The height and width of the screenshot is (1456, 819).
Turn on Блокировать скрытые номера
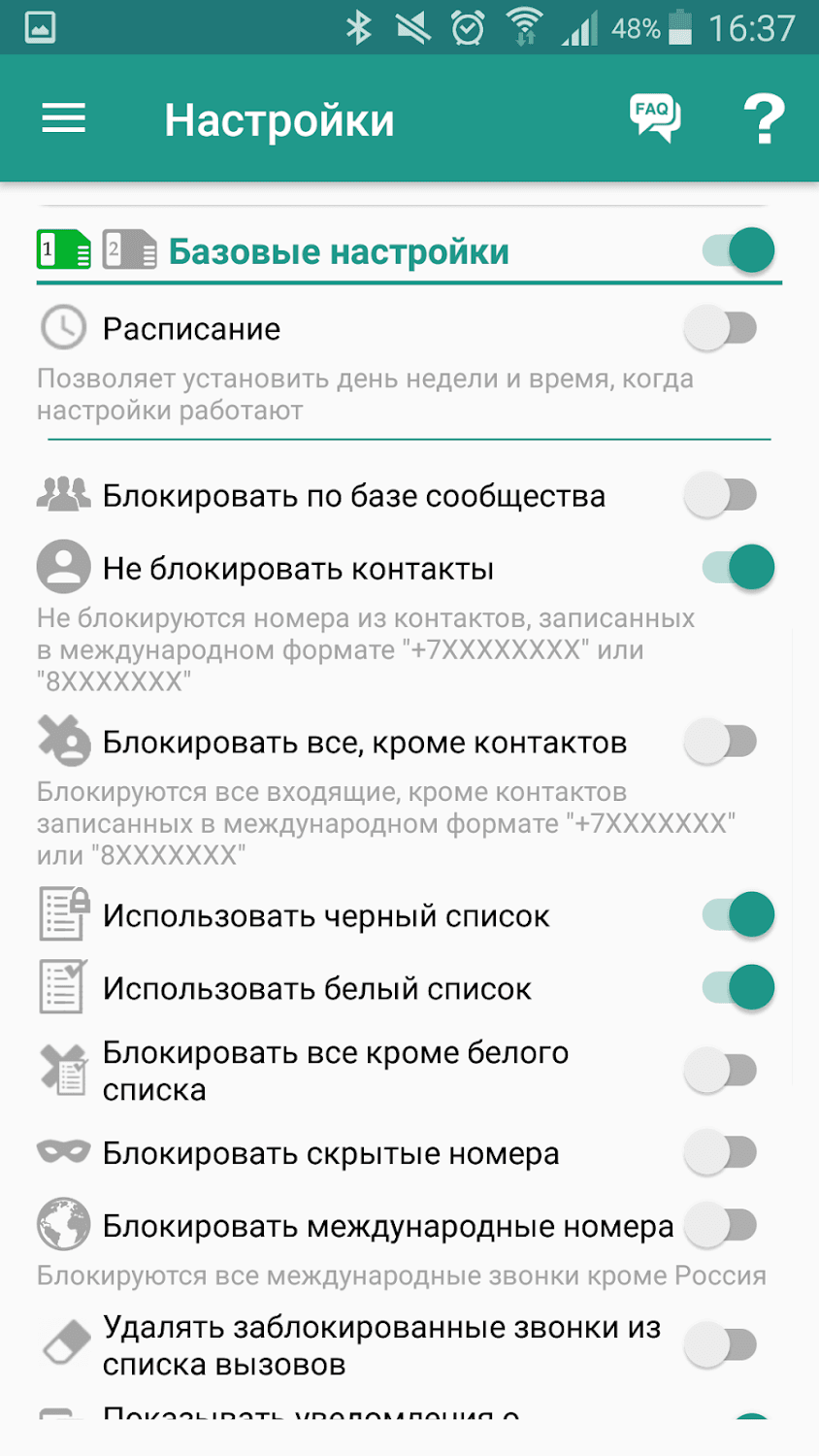(721, 1153)
